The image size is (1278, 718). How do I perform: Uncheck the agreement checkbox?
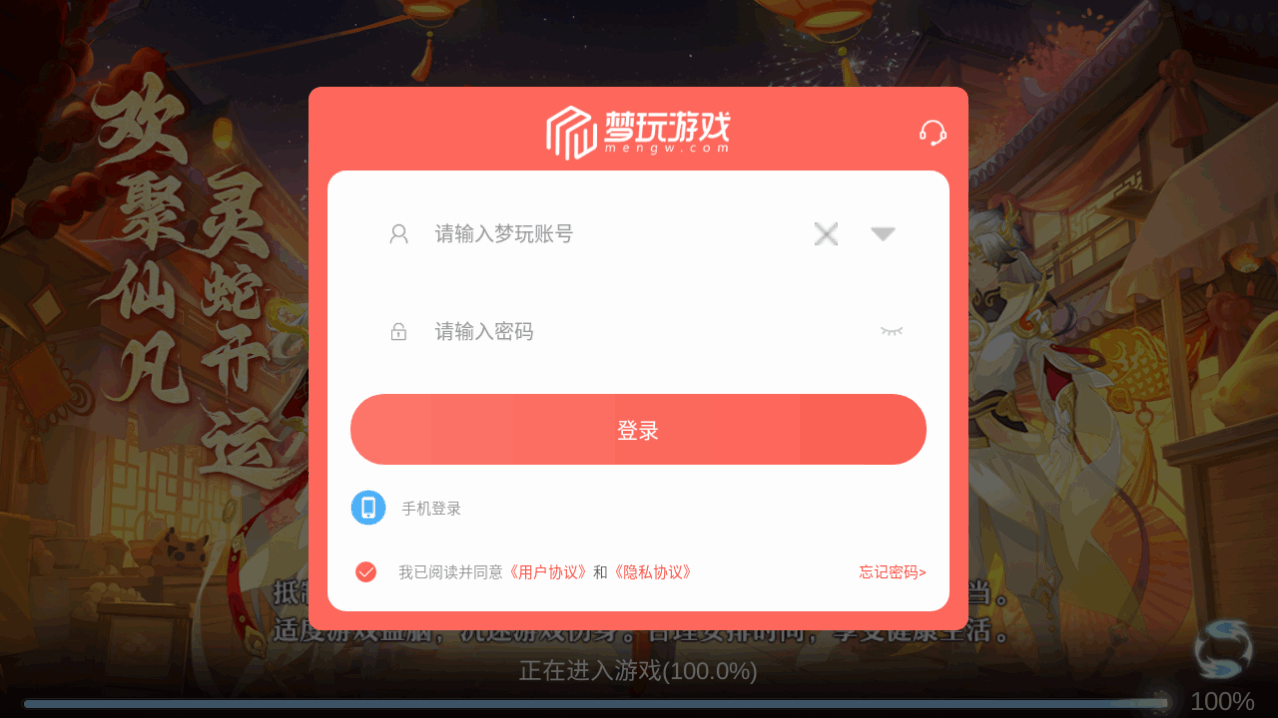click(366, 572)
